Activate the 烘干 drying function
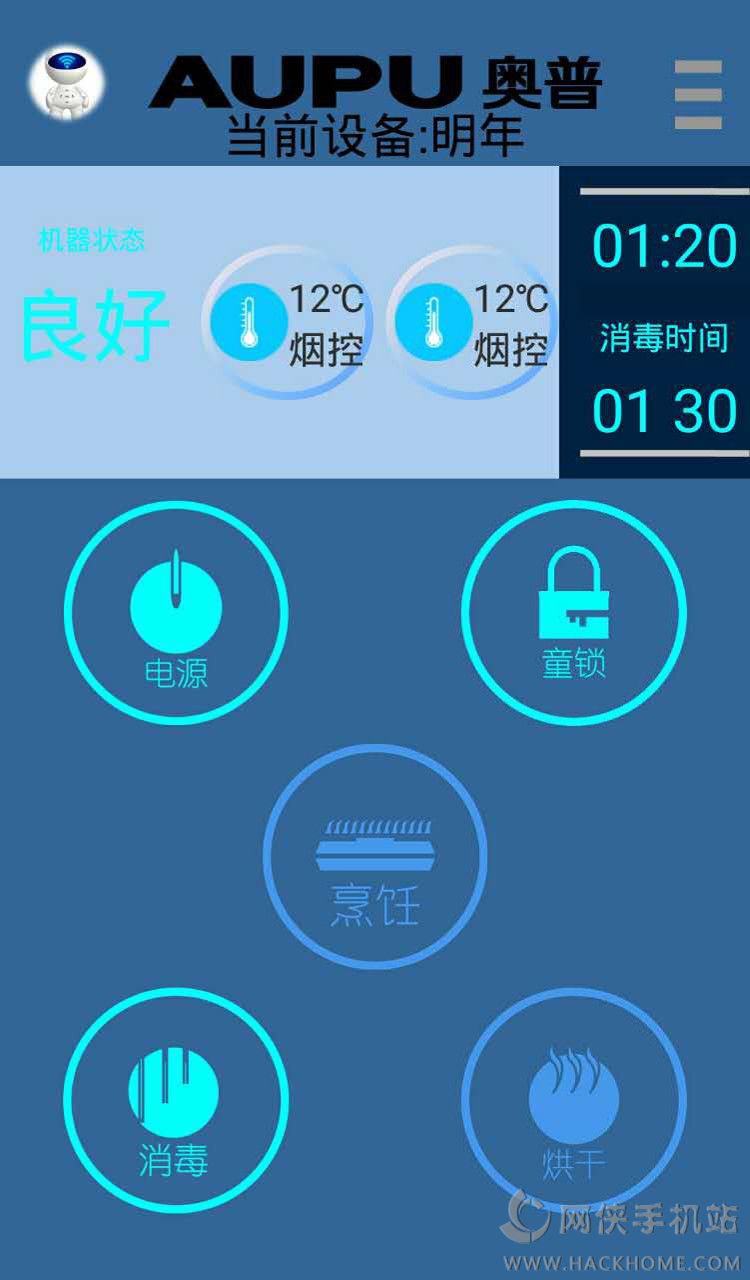 coord(574,1100)
